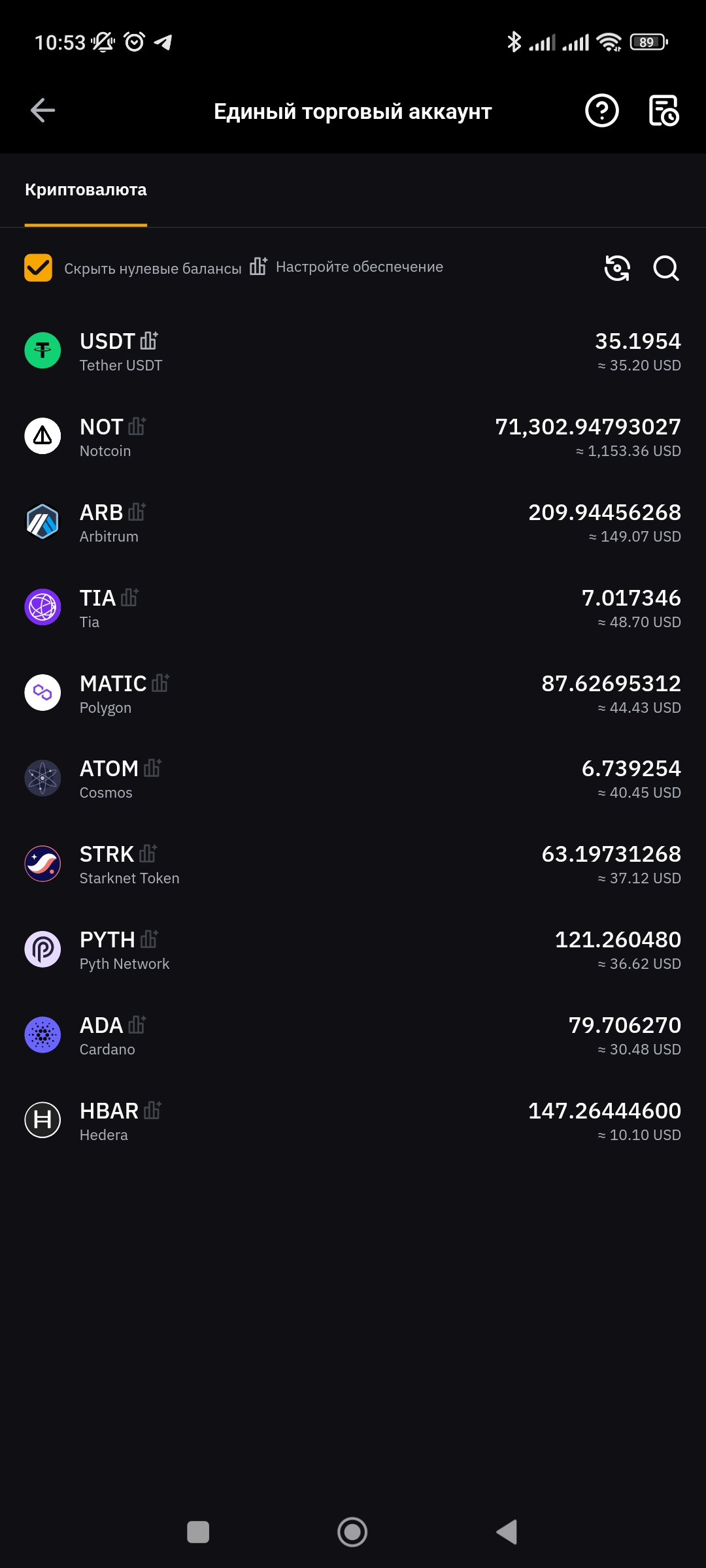Select the Криптовалюта tab
The height and width of the screenshot is (1568, 706).
(x=86, y=190)
